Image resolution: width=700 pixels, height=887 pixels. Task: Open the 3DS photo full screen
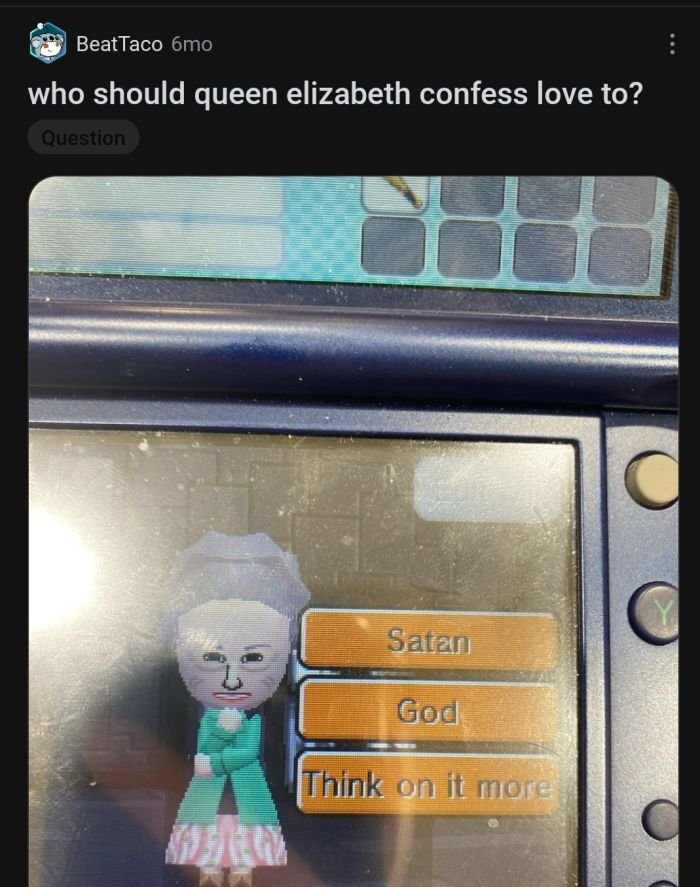pos(353,530)
